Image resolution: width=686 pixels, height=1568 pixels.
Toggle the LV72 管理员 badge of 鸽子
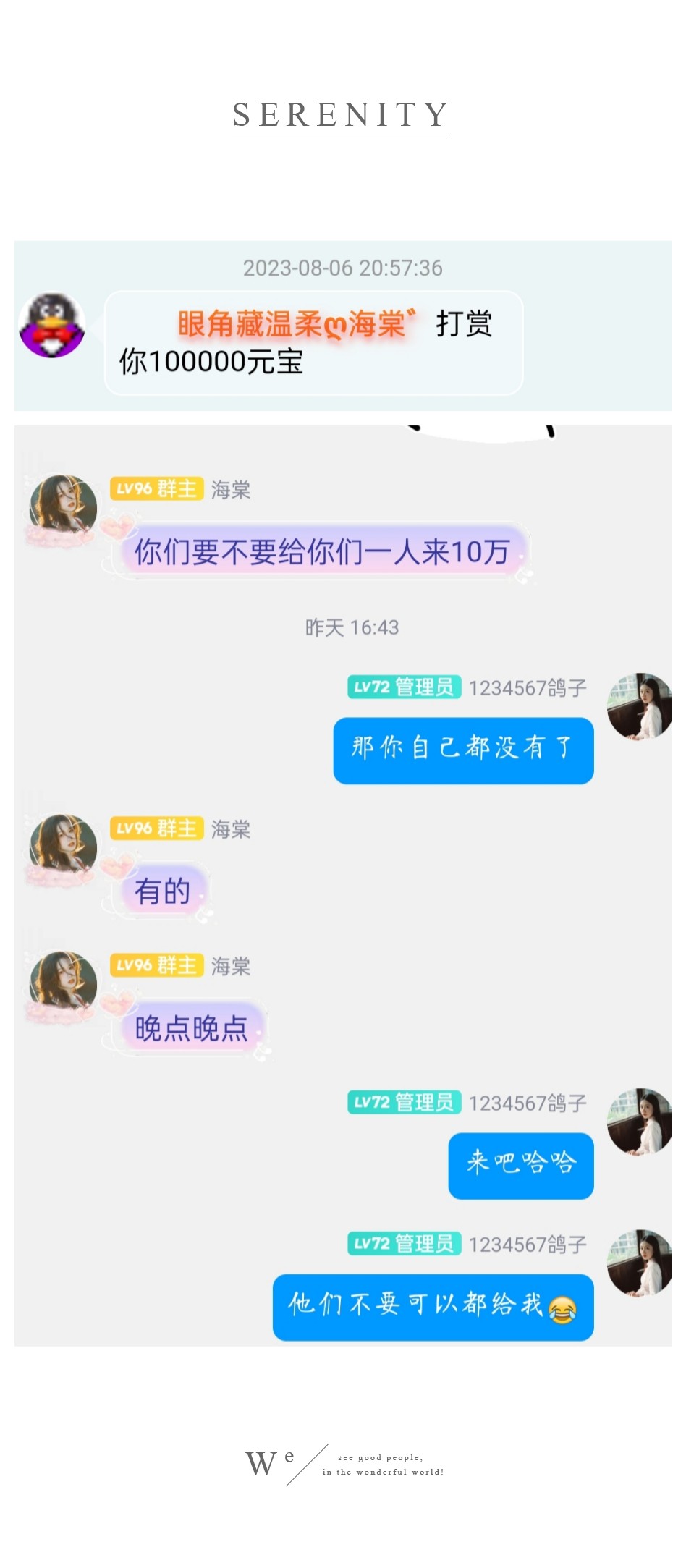(x=404, y=688)
